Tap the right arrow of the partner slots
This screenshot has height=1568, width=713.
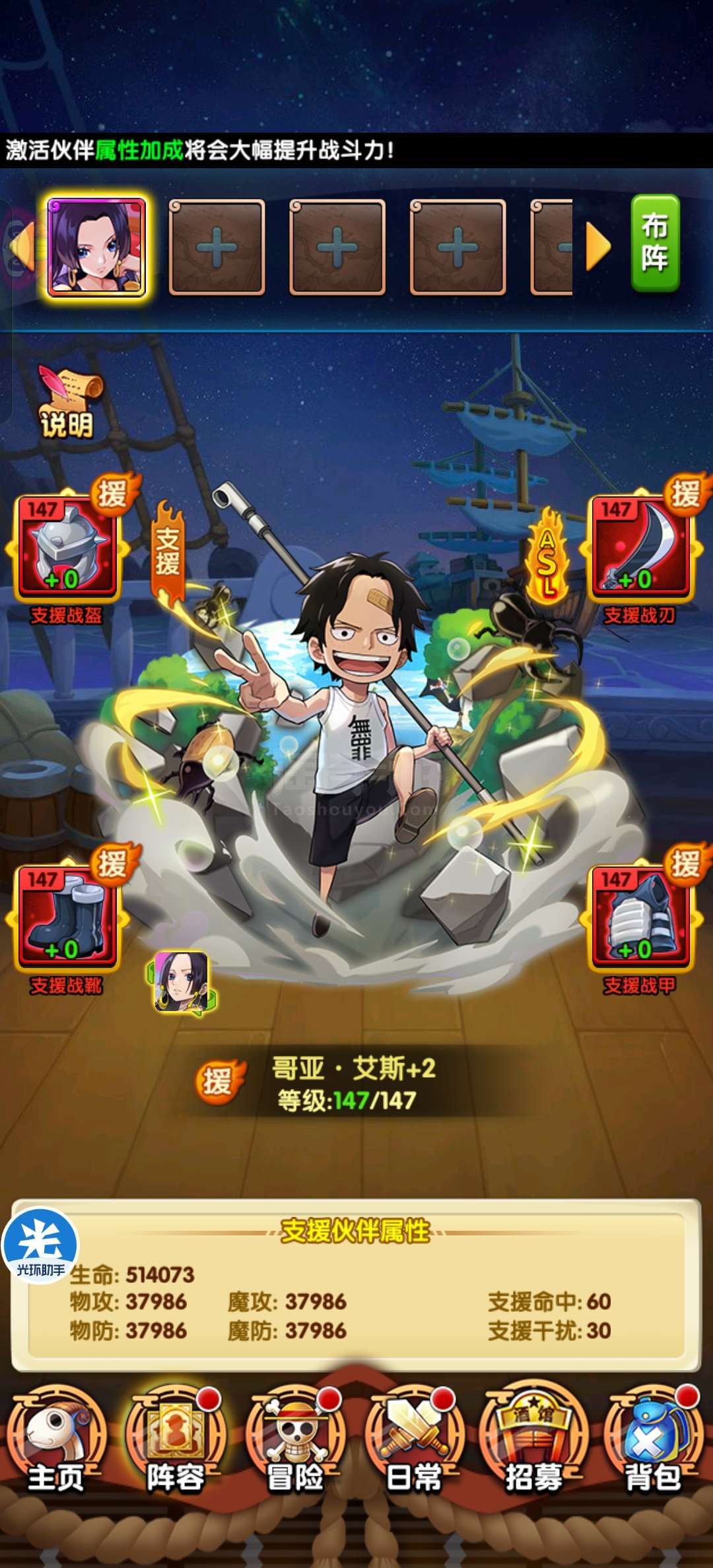598,247
